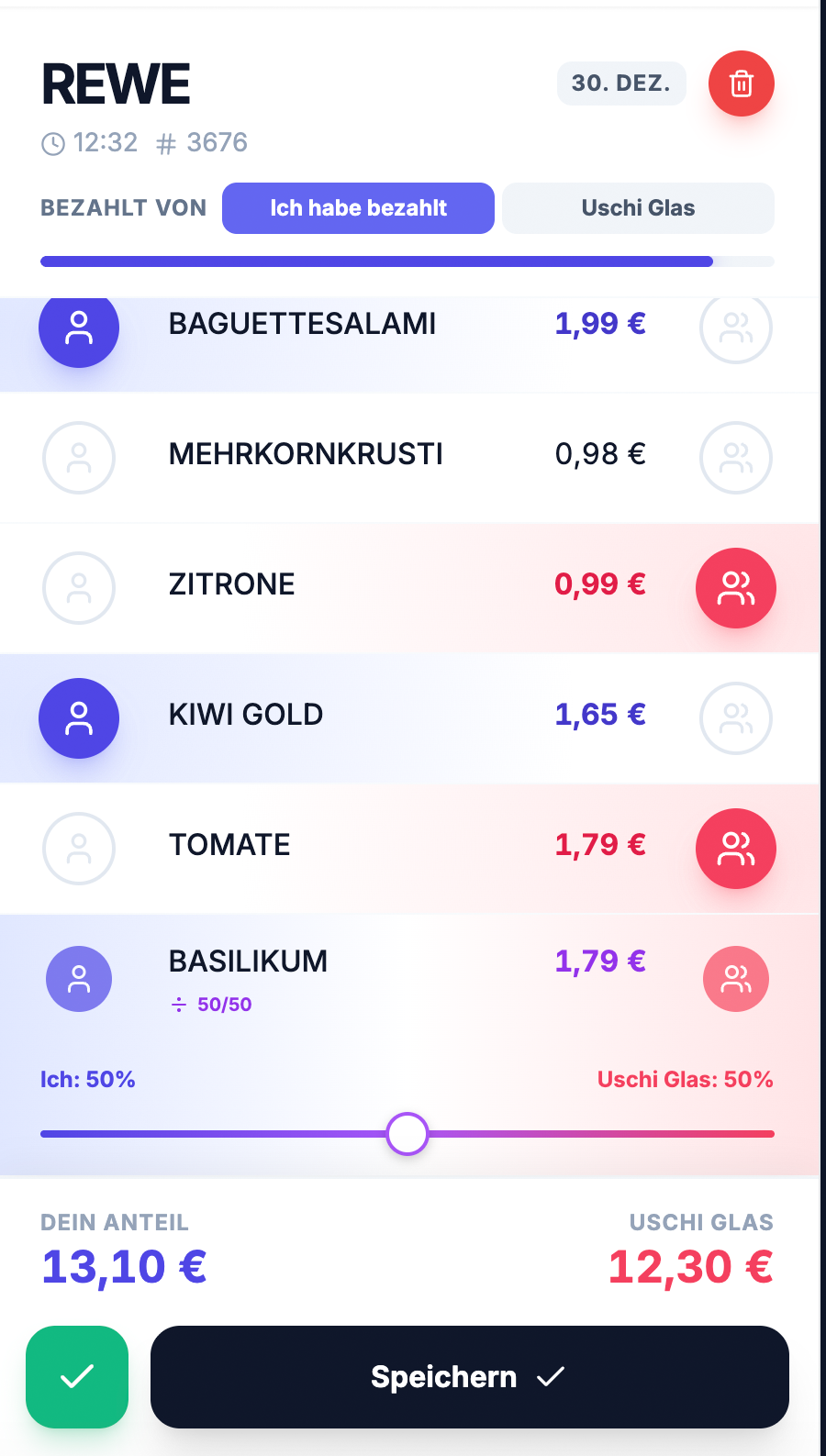Toggle the pink group icon on BASILIKUM
The height and width of the screenshot is (1456, 826).
(x=735, y=979)
